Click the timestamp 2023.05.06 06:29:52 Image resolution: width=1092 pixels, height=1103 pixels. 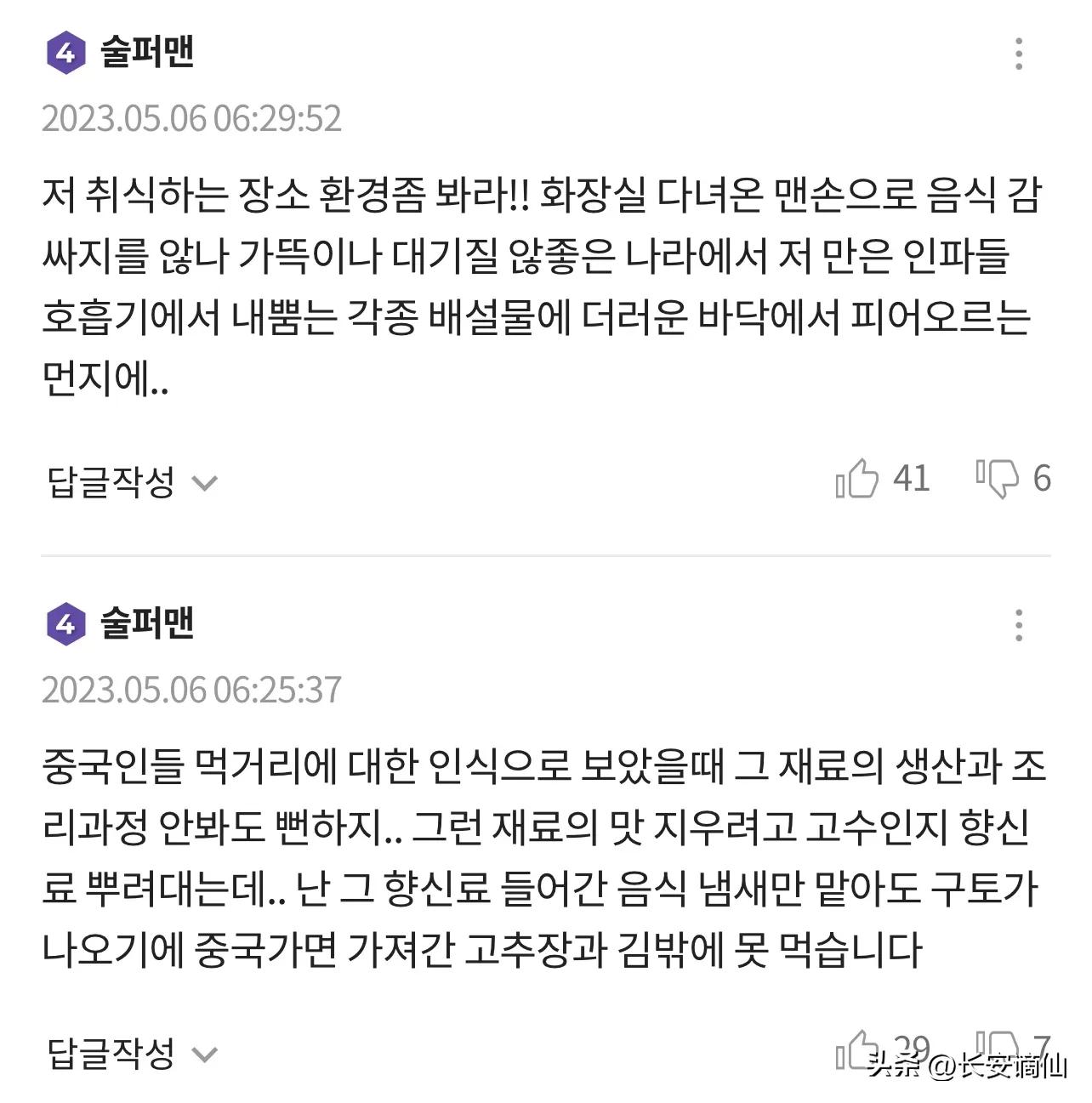(193, 119)
